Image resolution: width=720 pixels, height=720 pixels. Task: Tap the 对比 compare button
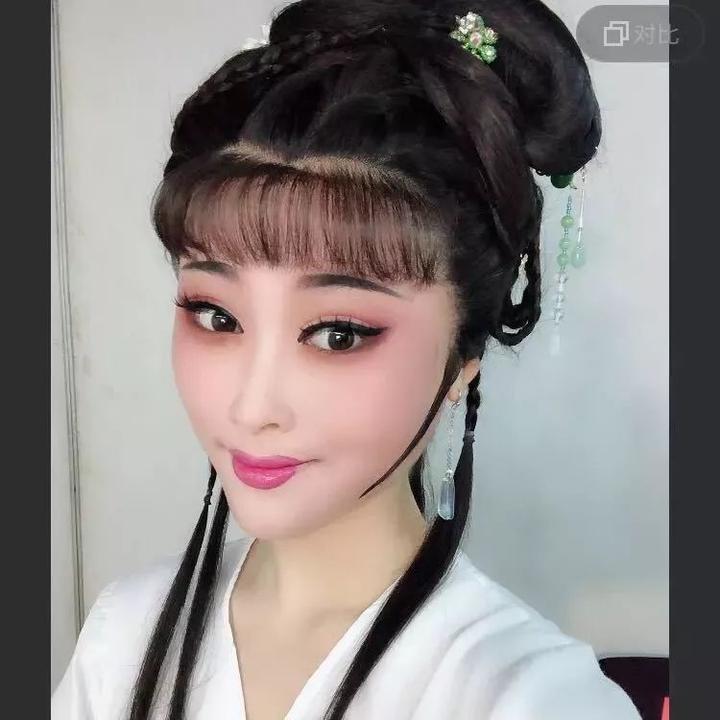click(641, 34)
